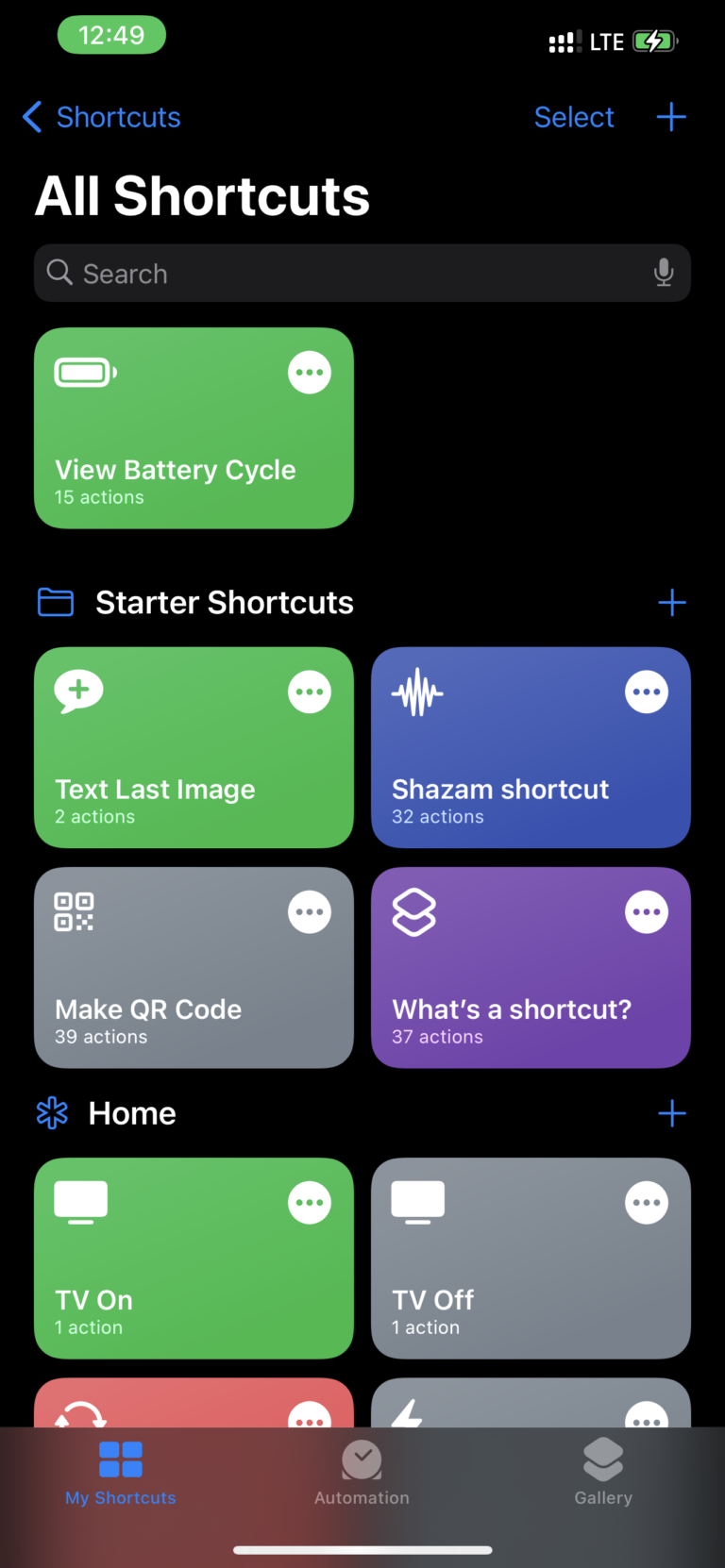The height and width of the screenshot is (1568, 725).
Task: Add a shortcut to Starter Shortcuts folder
Action: [672, 602]
